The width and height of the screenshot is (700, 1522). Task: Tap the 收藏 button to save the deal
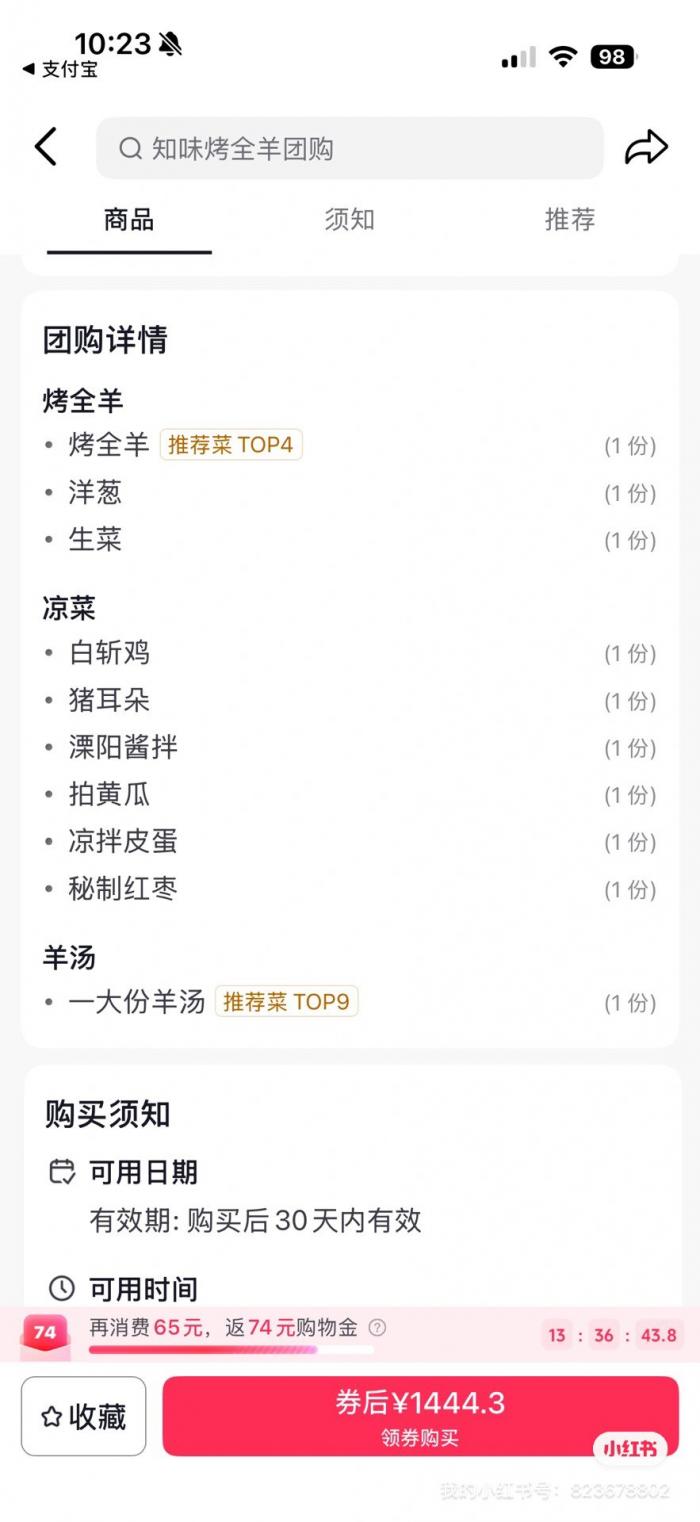click(x=84, y=1416)
